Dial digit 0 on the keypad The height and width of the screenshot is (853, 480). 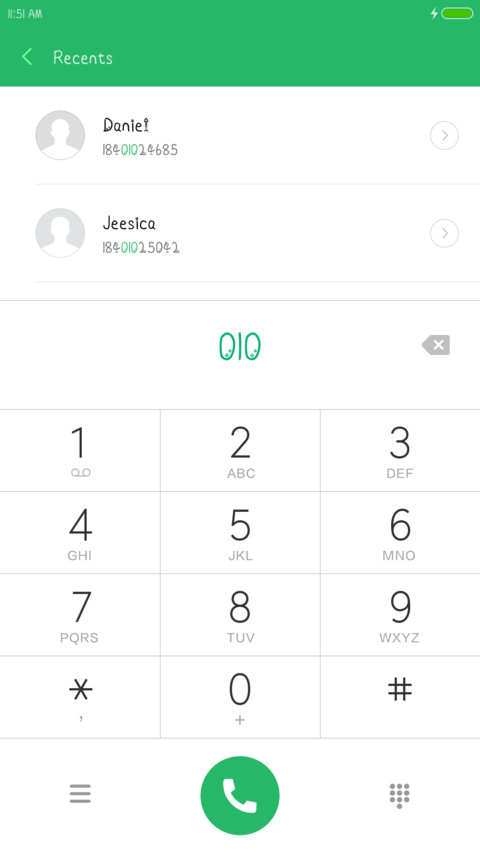coord(240,697)
